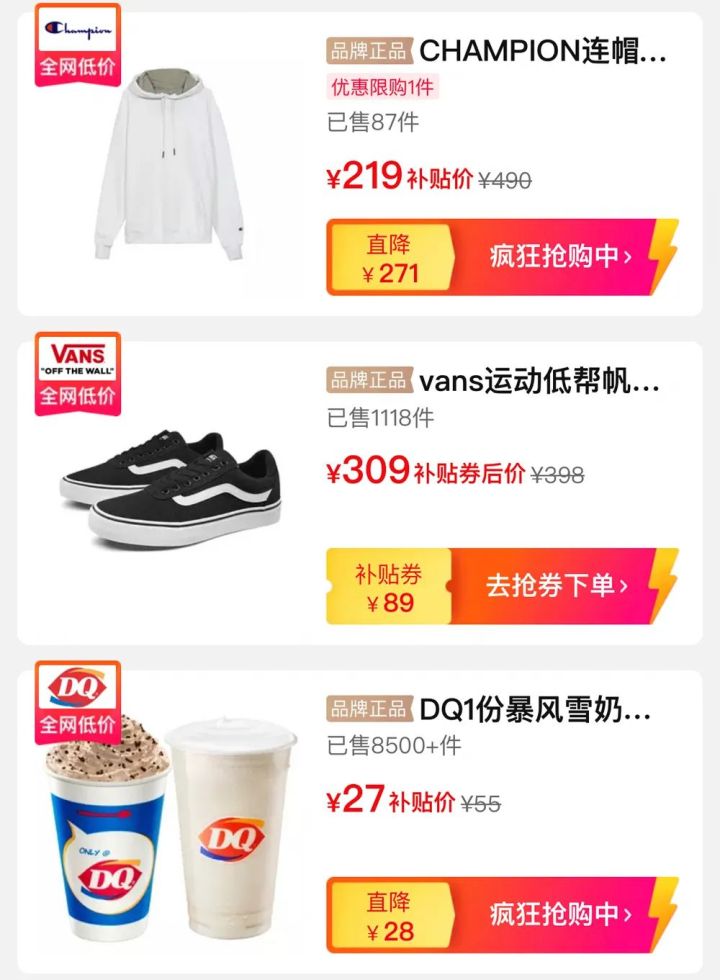Open the DQ1份暴风雪奶 product title
The image size is (720, 980).
click(535, 710)
